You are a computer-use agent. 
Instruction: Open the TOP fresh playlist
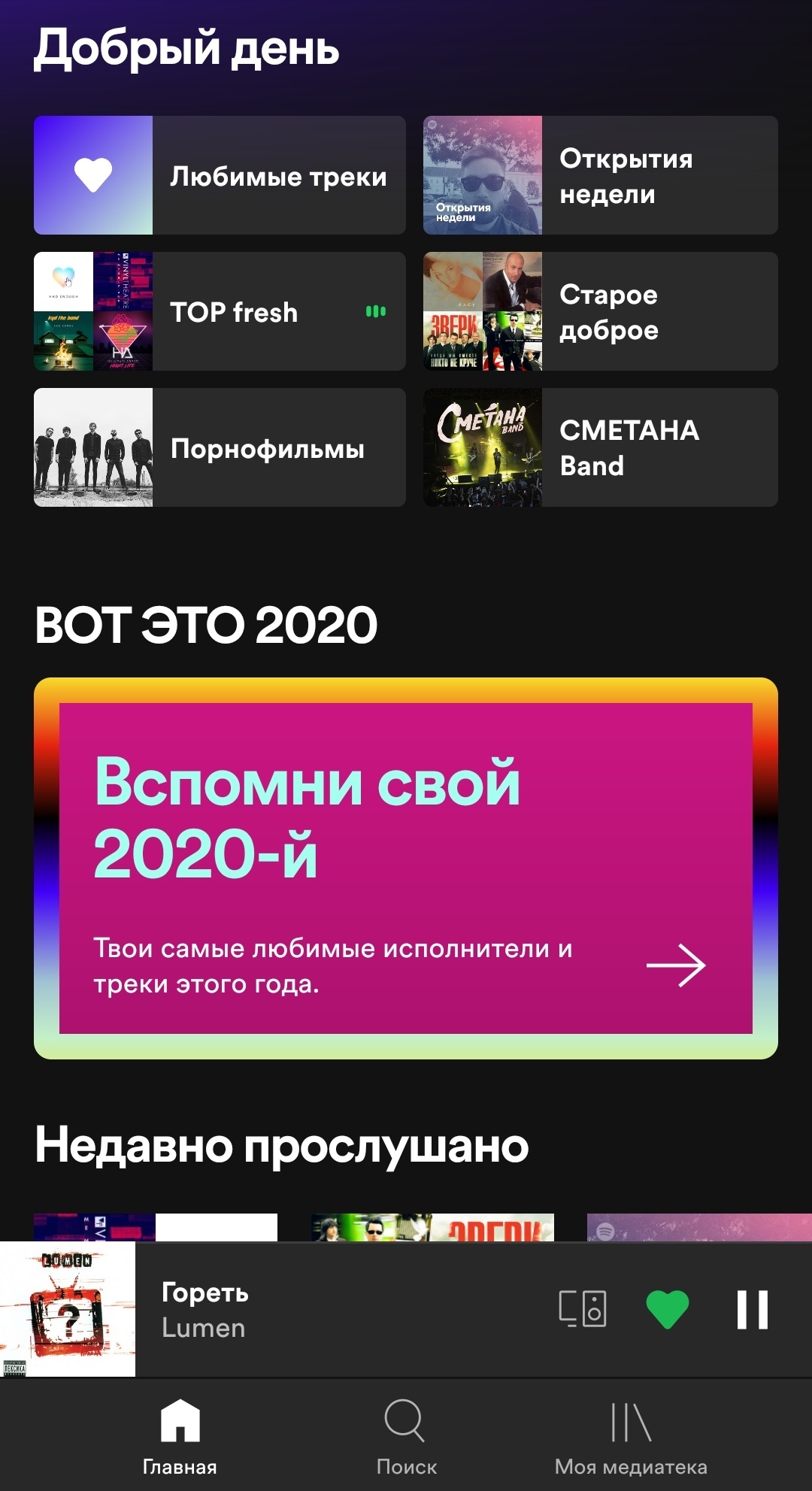point(220,311)
